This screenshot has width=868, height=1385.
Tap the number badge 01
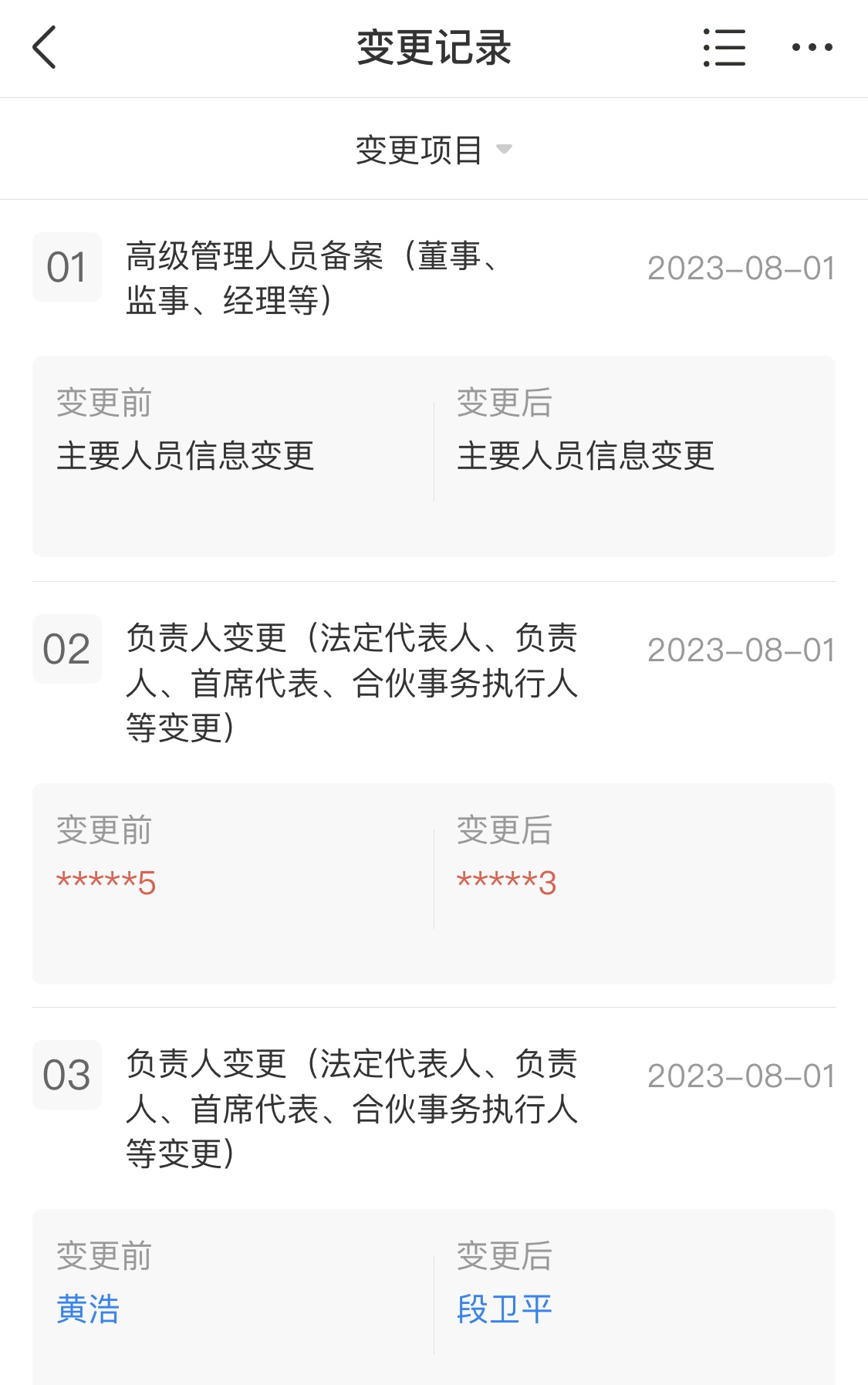coord(66,267)
